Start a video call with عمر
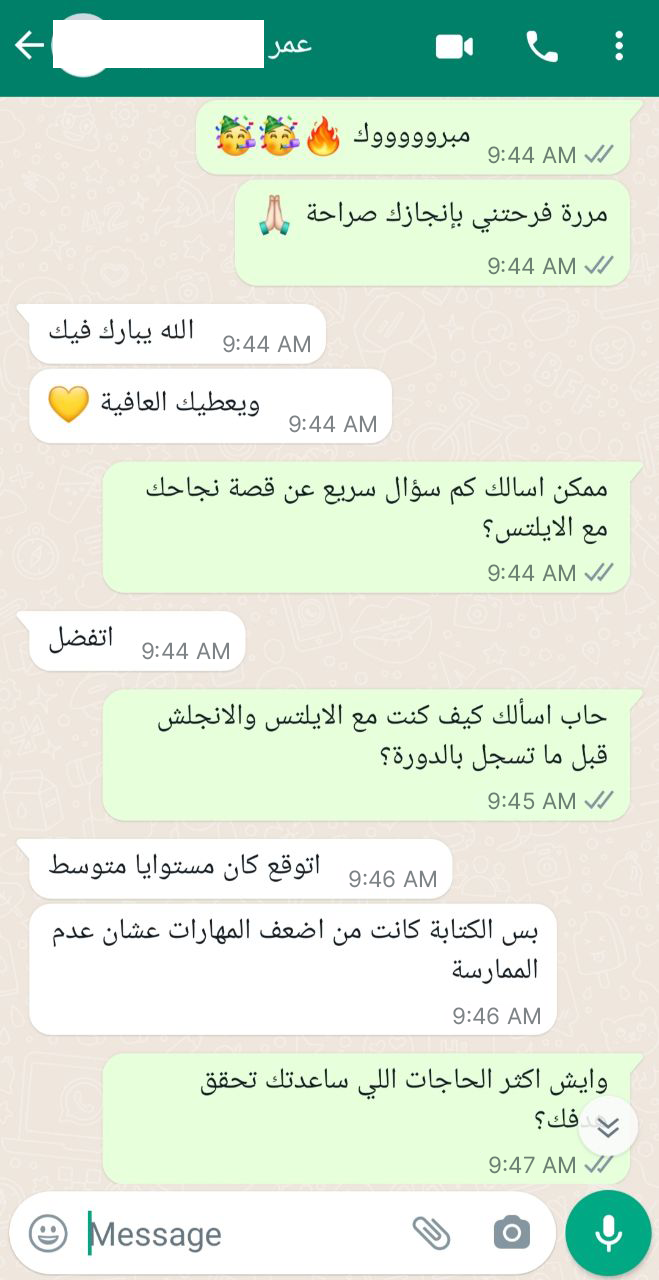The height and width of the screenshot is (1280, 659). point(454,46)
